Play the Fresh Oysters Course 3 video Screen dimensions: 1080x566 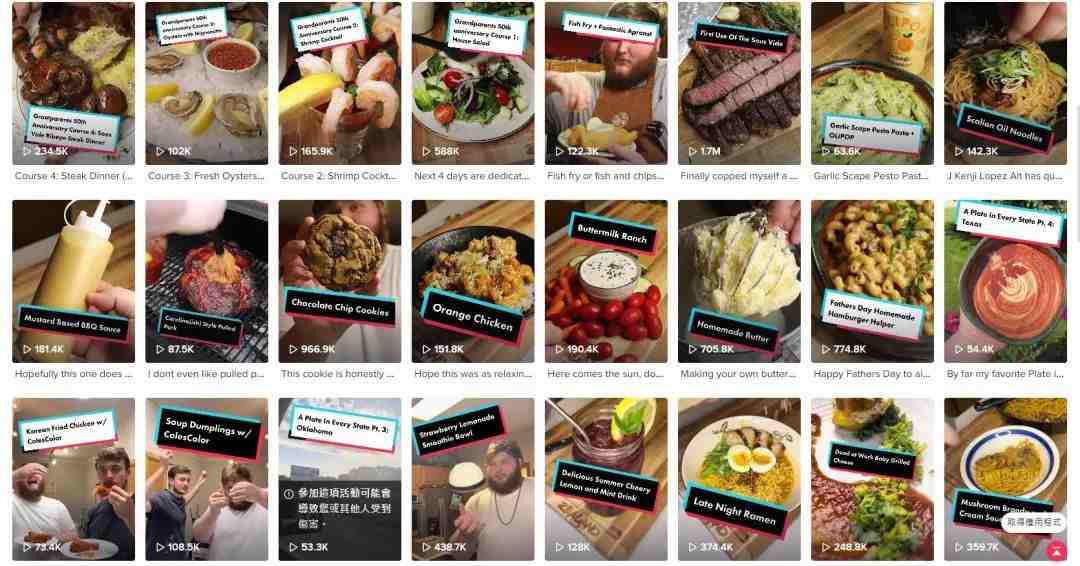(x=206, y=83)
